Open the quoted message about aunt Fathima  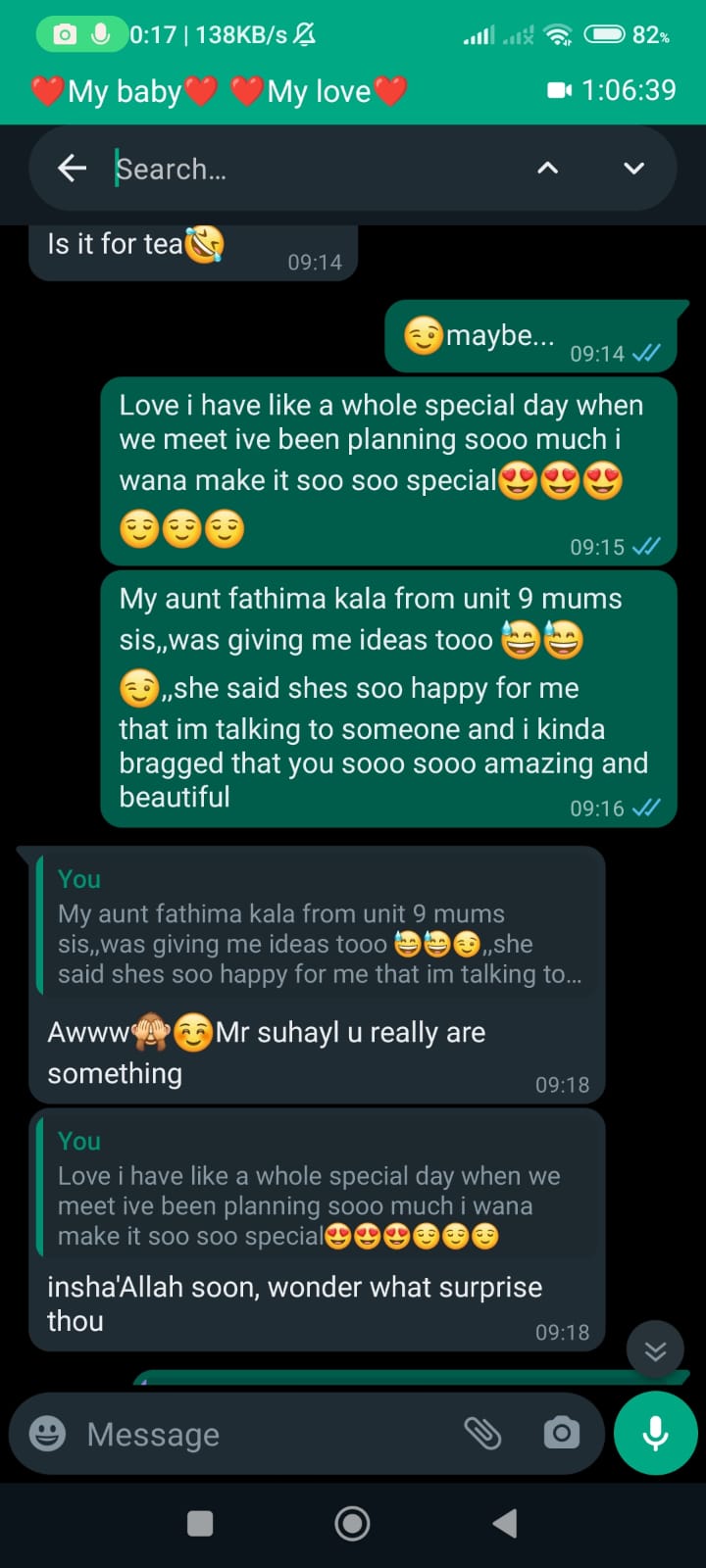tap(319, 927)
